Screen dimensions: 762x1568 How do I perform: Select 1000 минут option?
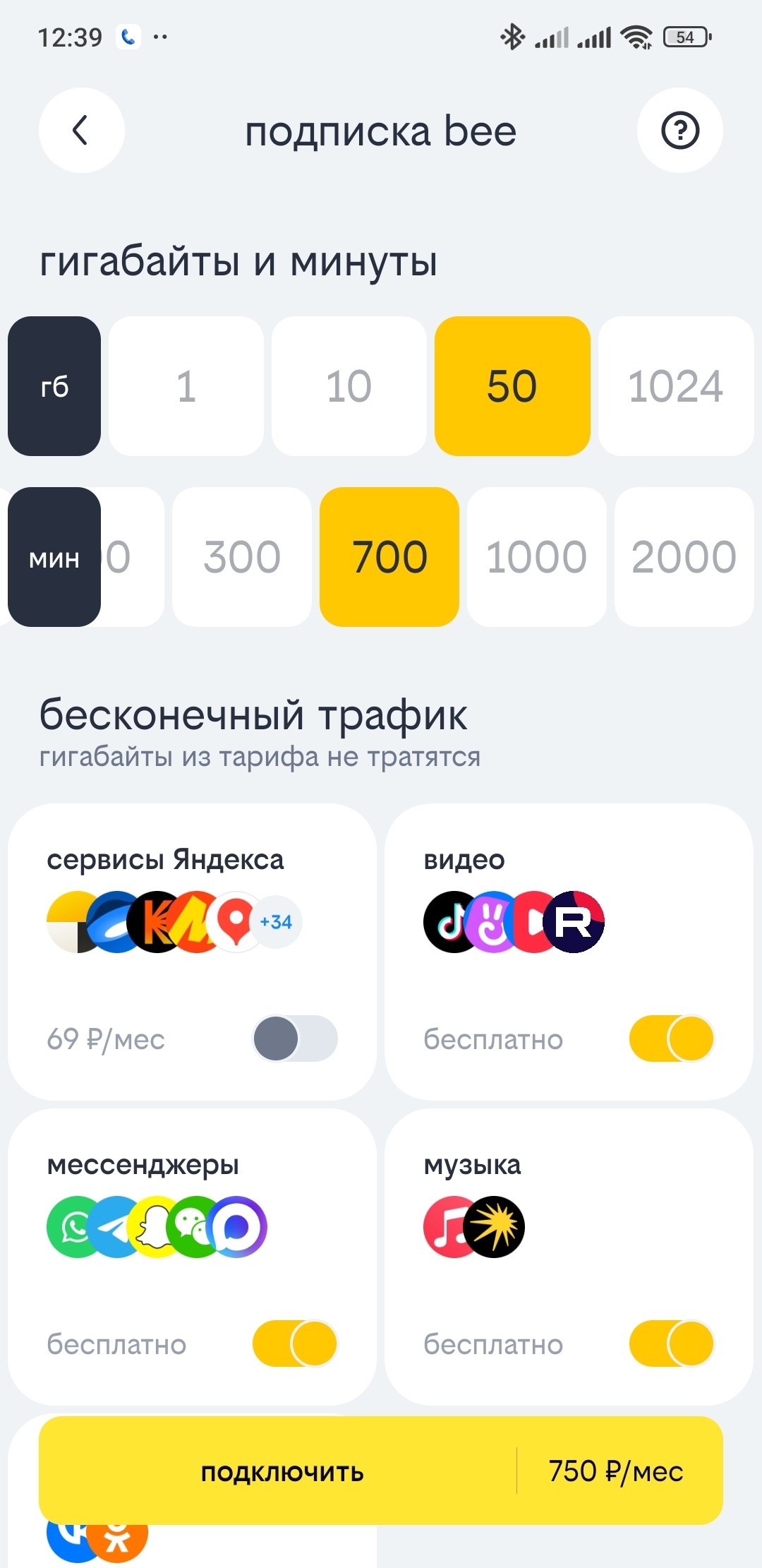[536, 557]
